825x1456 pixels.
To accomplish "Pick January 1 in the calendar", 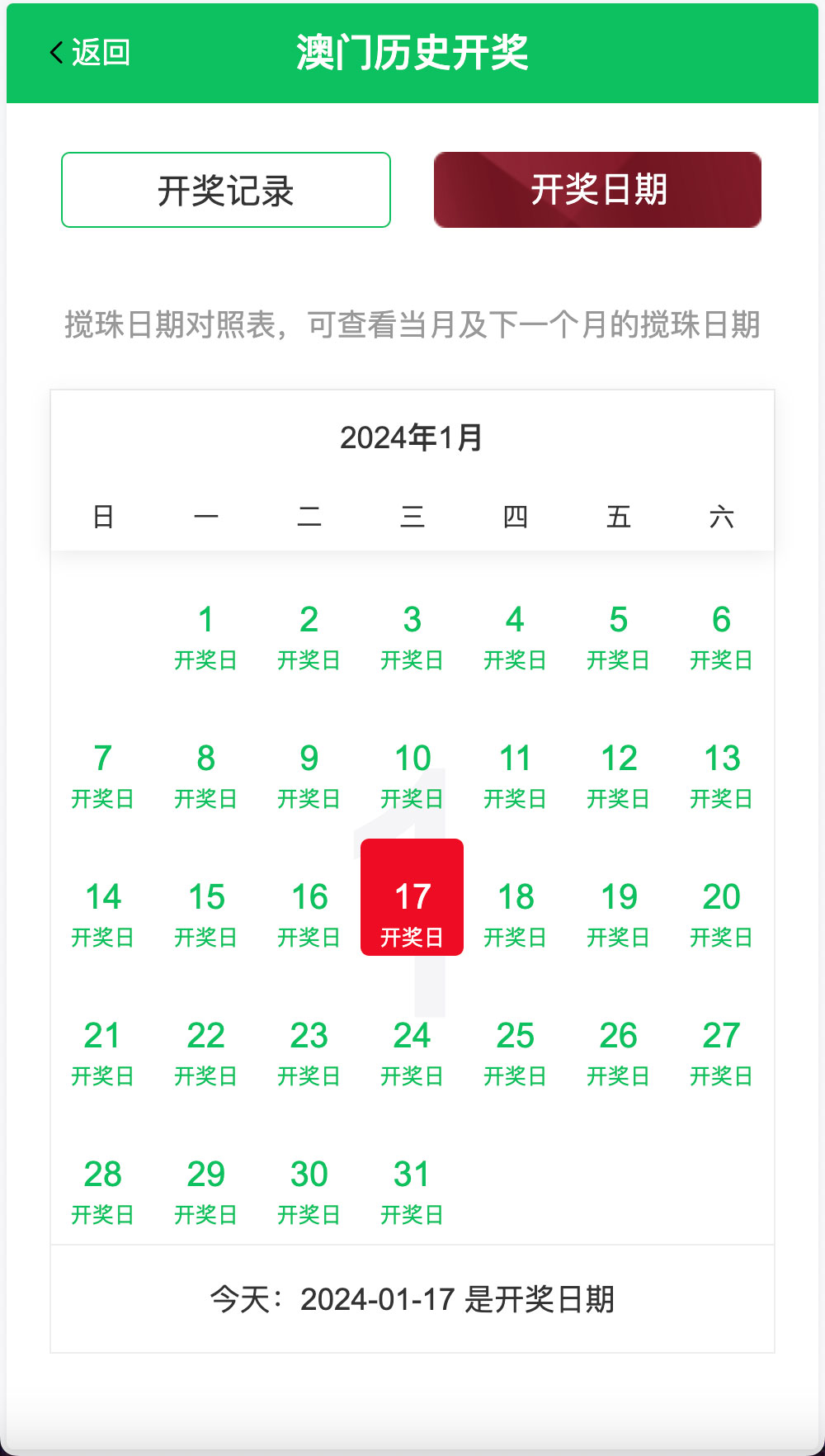I will 205,636.
